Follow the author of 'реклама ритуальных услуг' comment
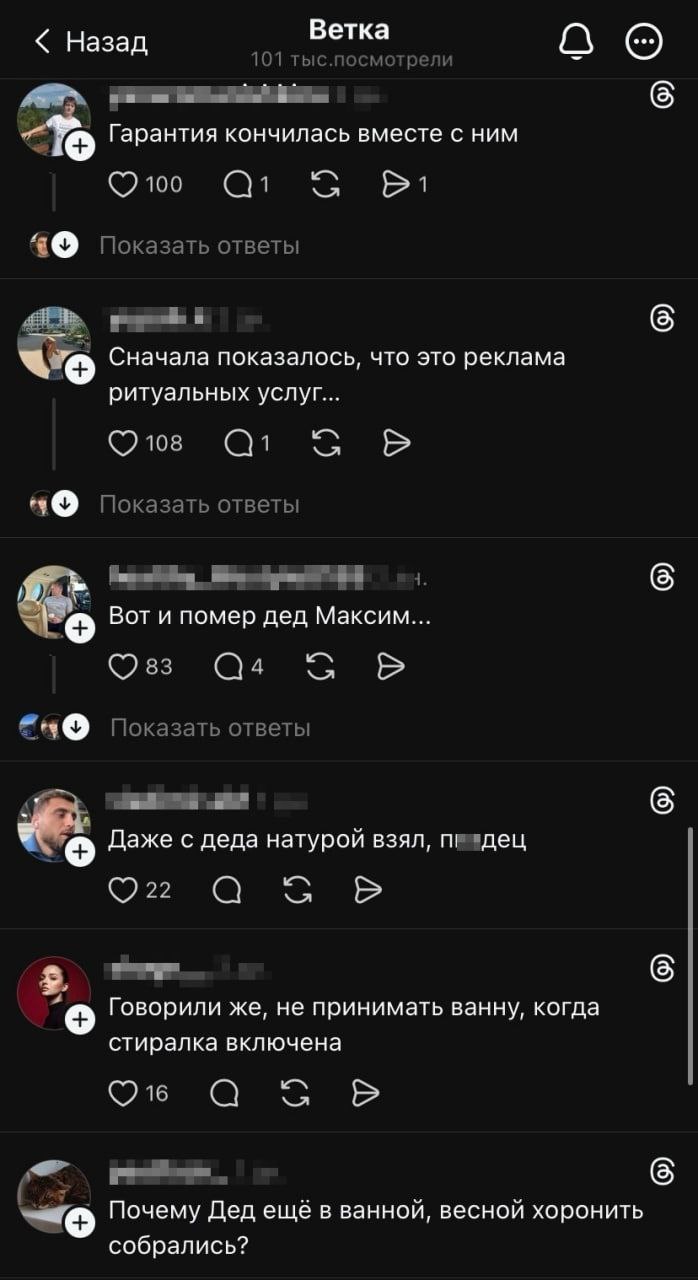Image resolution: width=698 pixels, height=1280 pixels. click(80, 371)
